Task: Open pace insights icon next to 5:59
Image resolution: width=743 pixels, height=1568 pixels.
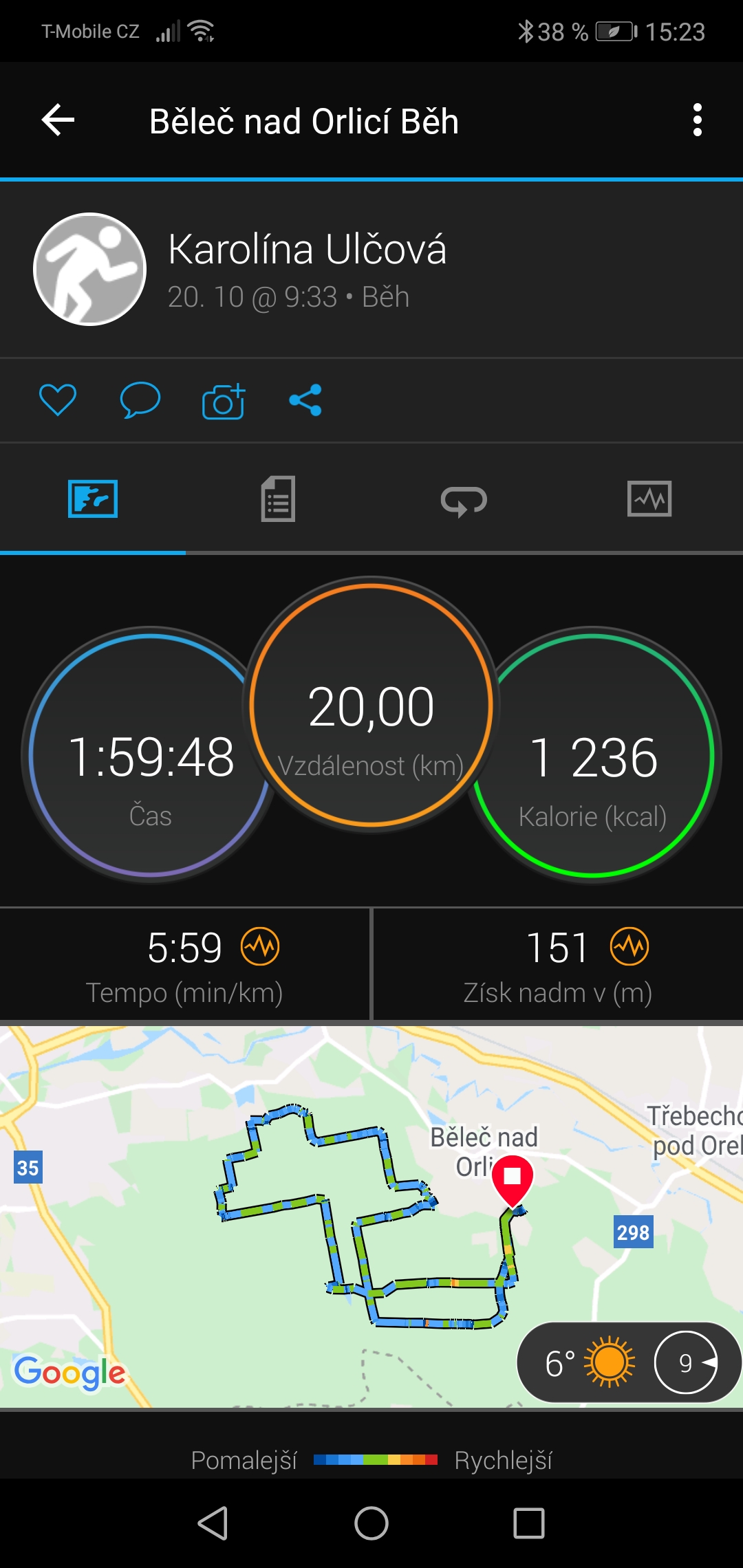Action: click(x=260, y=947)
